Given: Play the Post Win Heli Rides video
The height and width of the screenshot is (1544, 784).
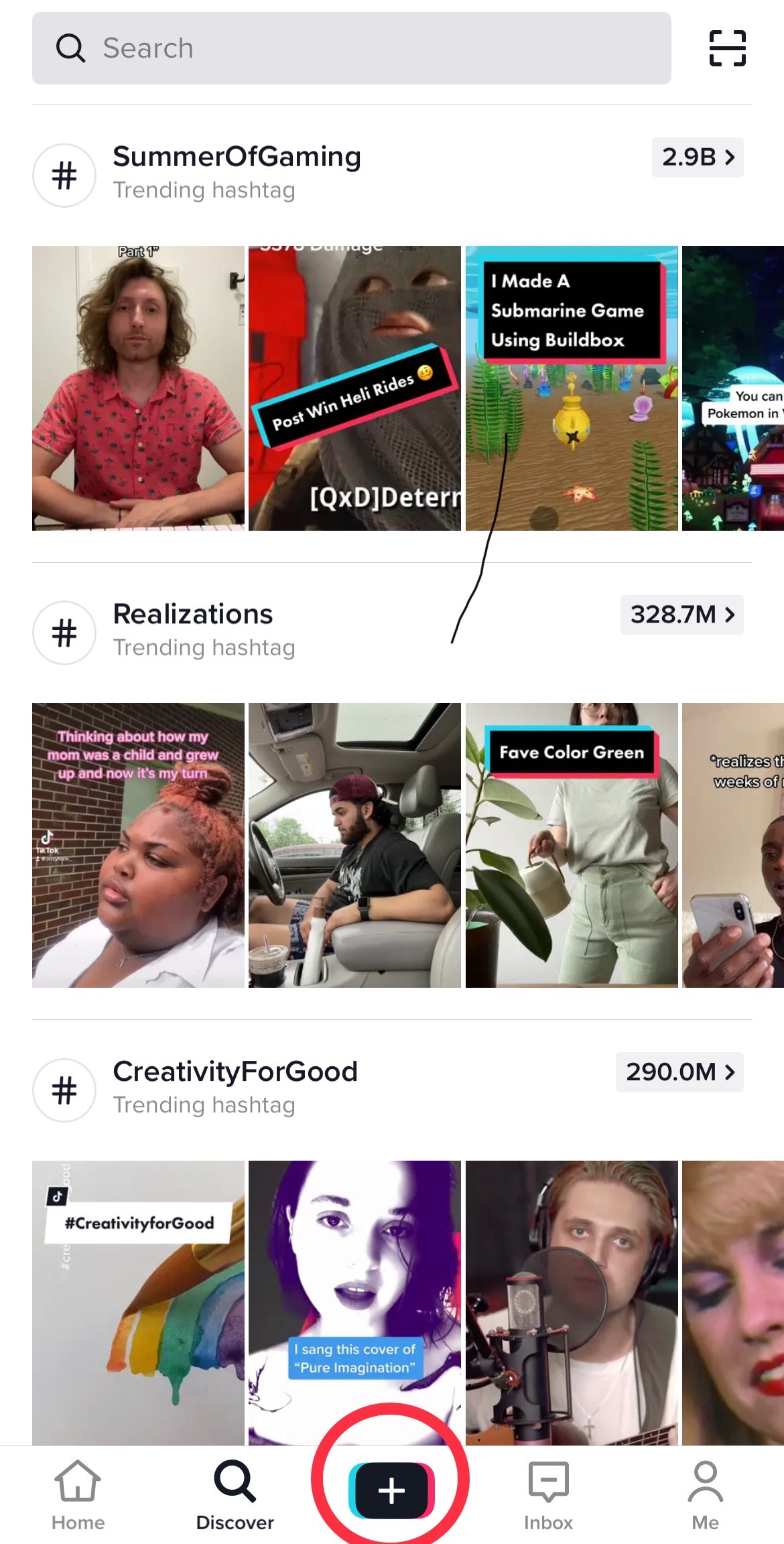Looking at the screenshot, I should 354,388.
